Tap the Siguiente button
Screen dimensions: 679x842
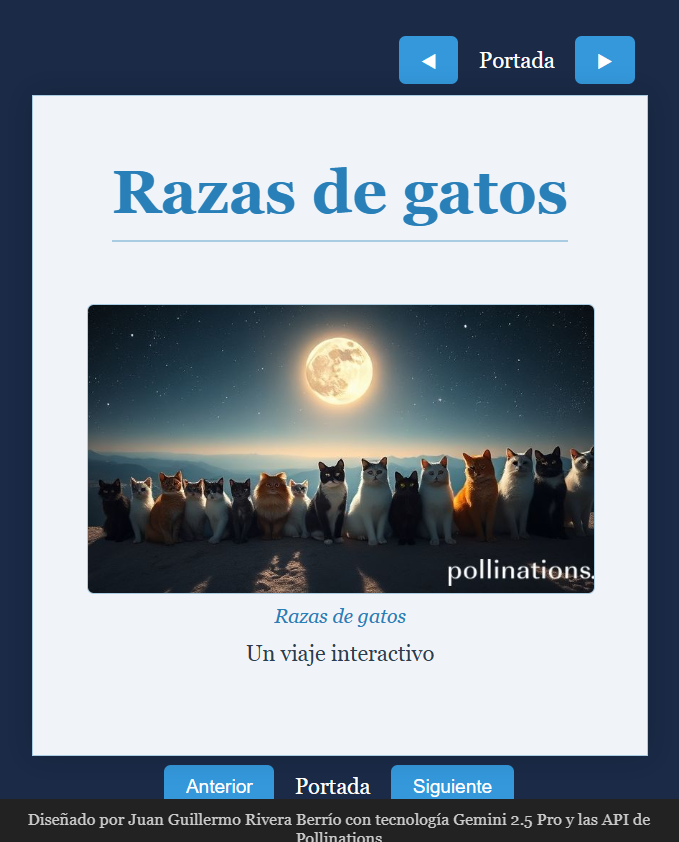coord(452,785)
